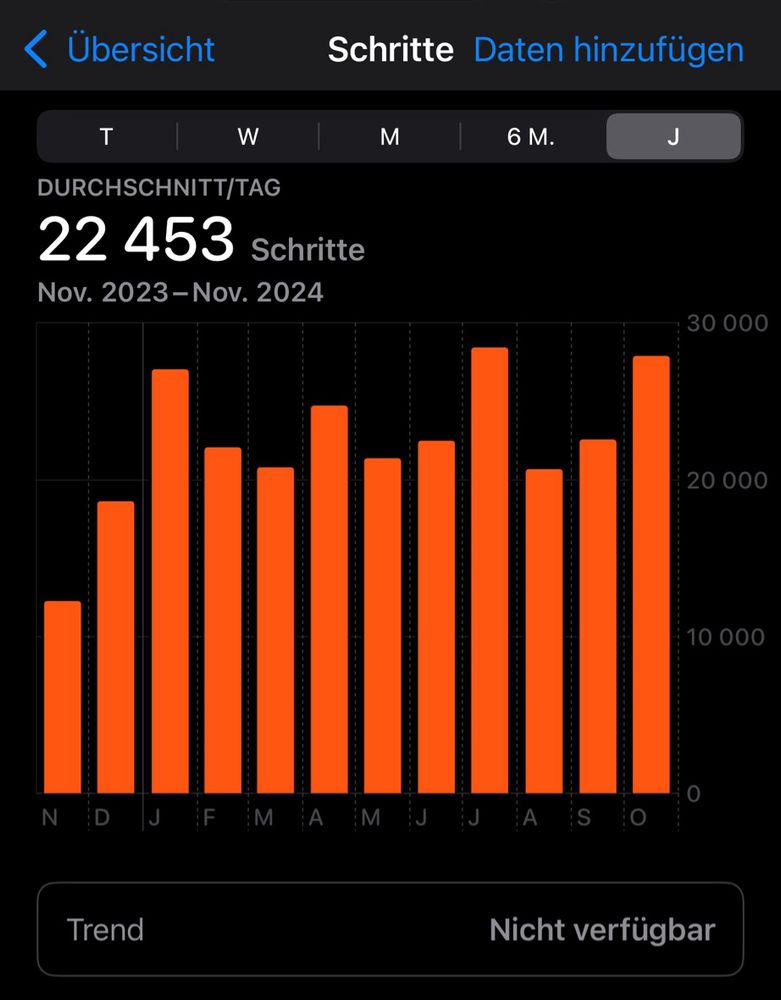This screenshot has width=781, height=1000.
Task: Select the J (year) segment
Action: [673, 137]
